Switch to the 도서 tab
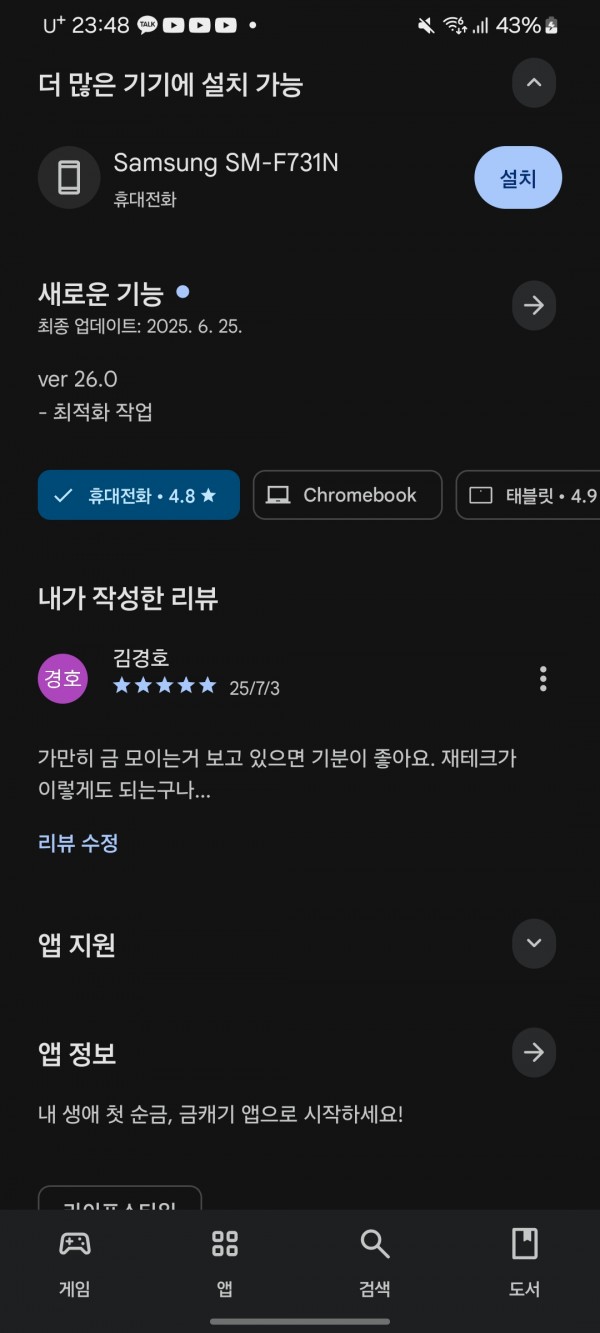Viewport: 600px width, 1333px height. click(525, 1263)
